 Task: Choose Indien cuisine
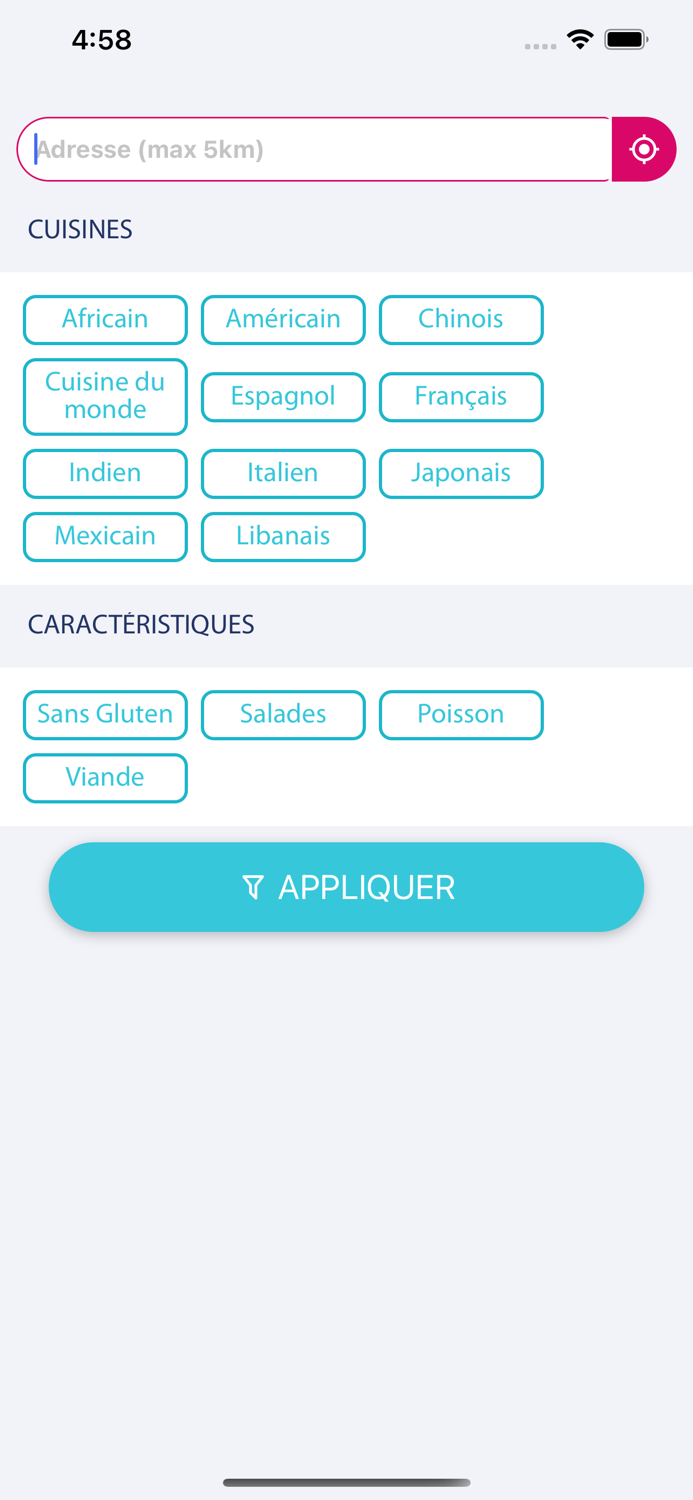[x=105, y=473]
